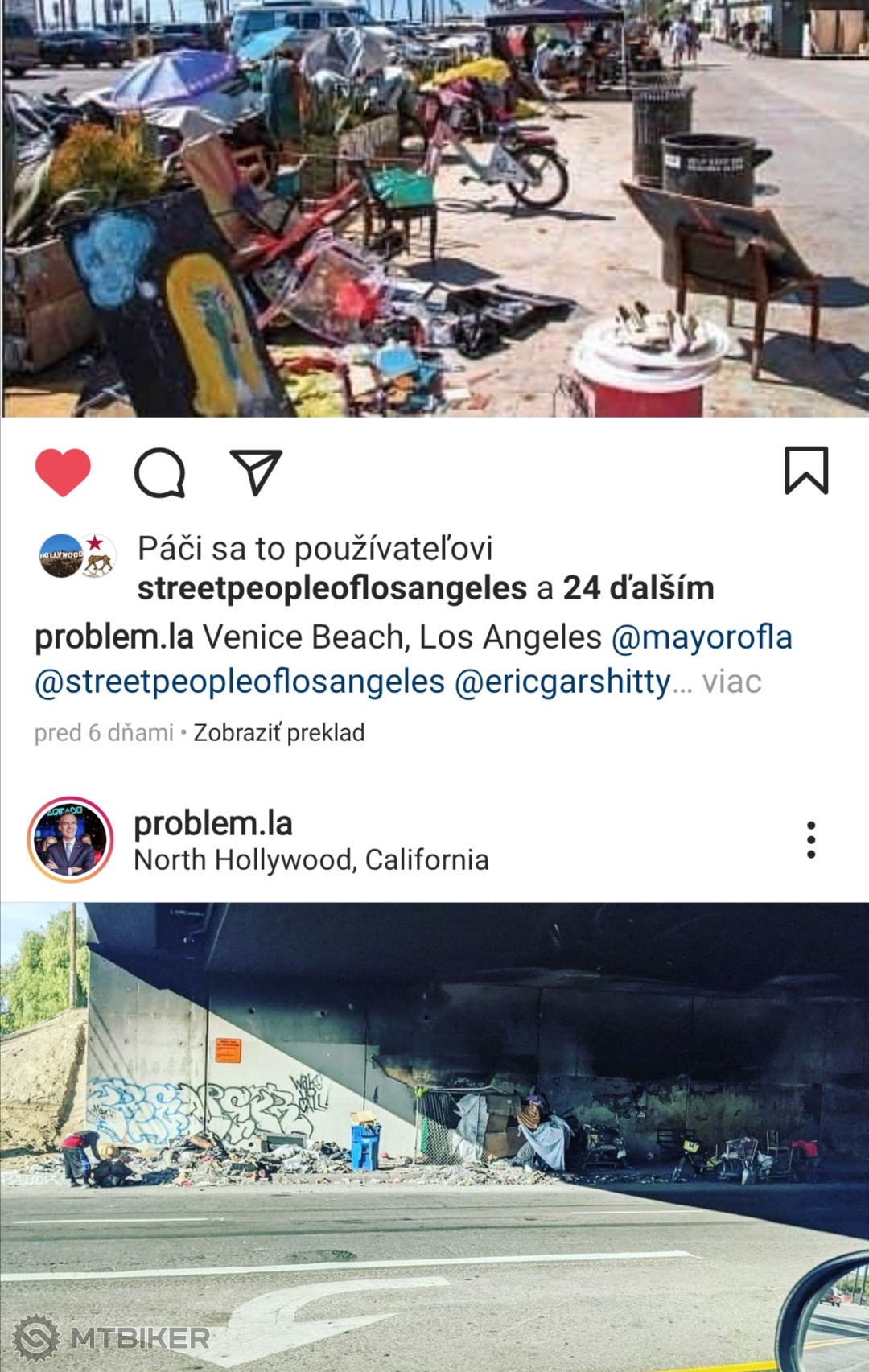Open options menu for North Hollywood post
The image size is (869, 1372).
click(x=810, y=840)
